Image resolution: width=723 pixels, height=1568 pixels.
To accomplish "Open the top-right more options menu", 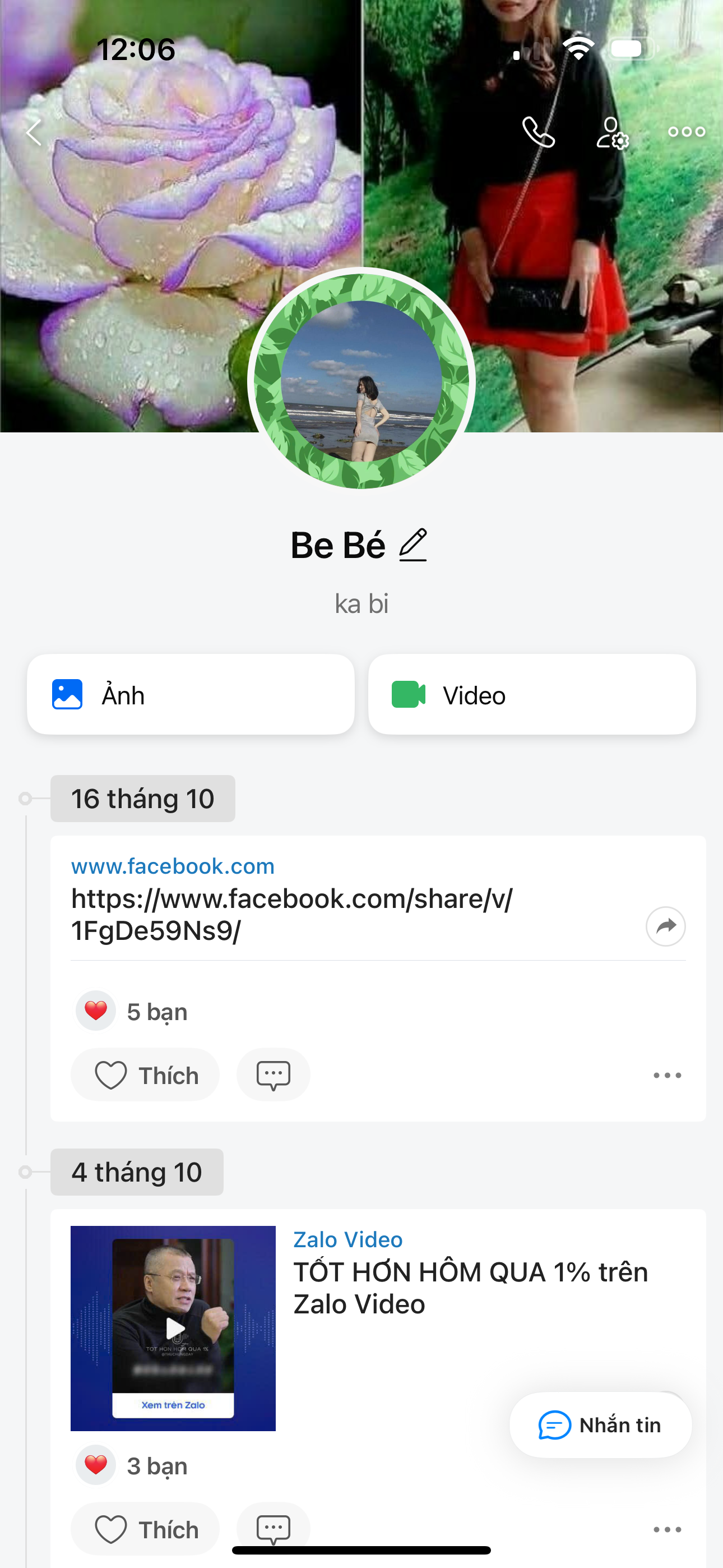I will pos(686,132).
